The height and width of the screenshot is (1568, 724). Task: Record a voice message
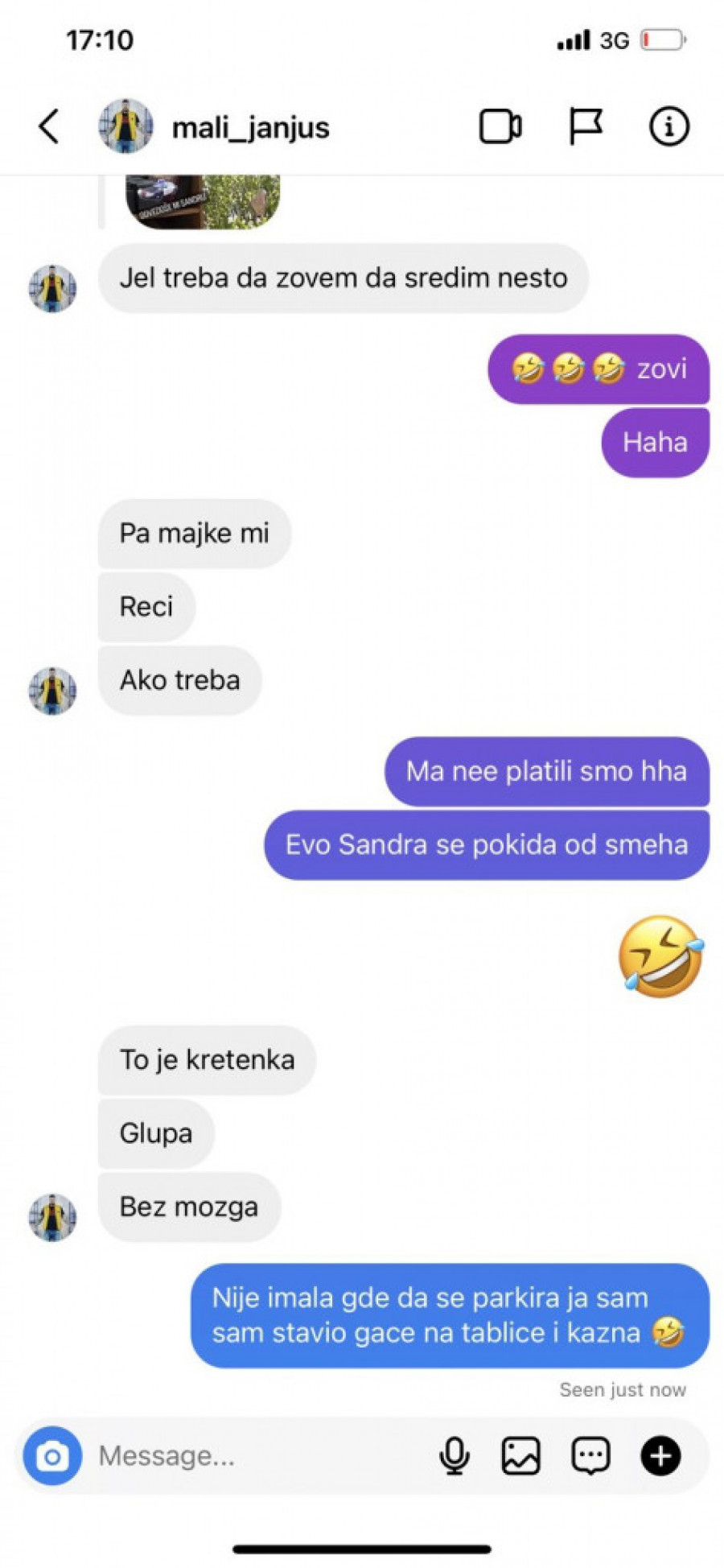click(455, 1455)
